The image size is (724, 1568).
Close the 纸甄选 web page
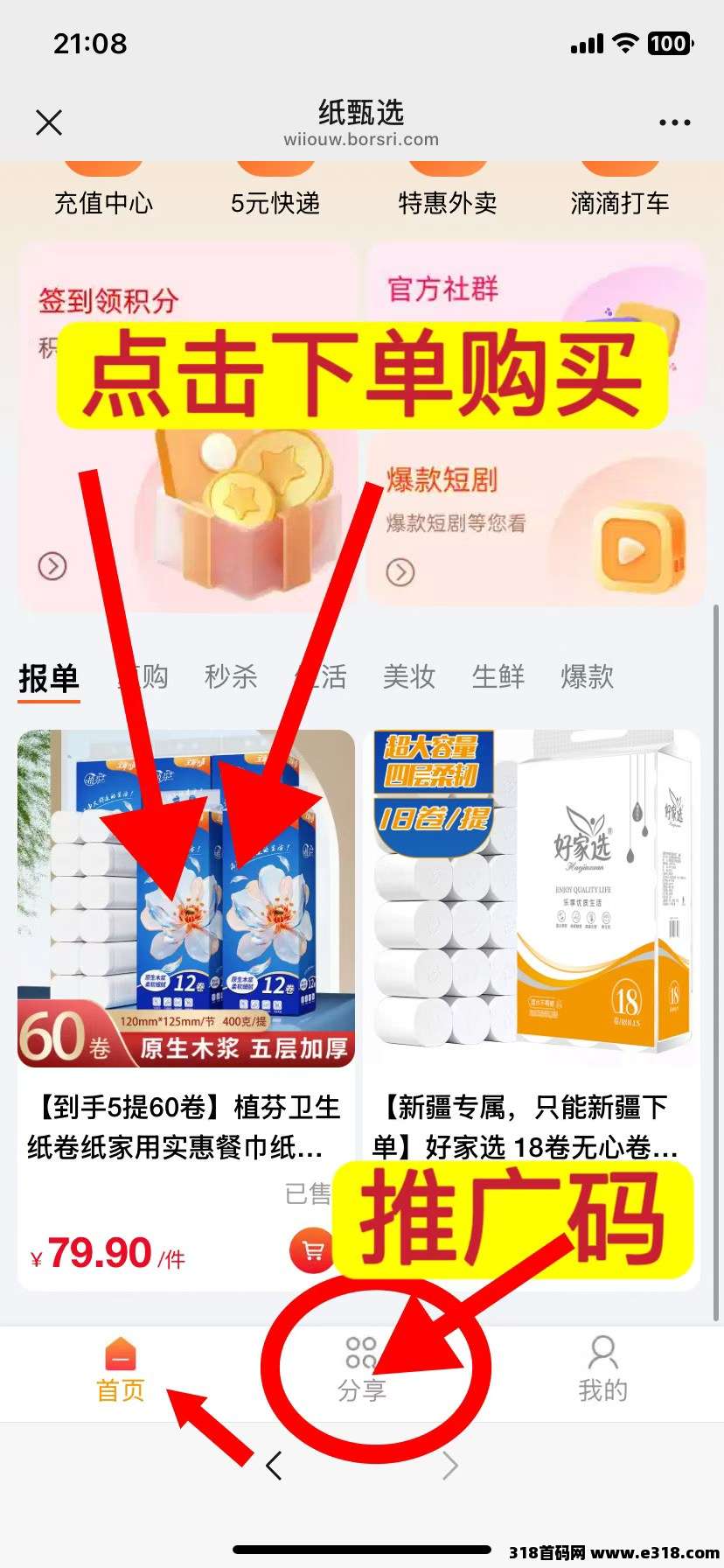pyautogui.click(x=49, y=122)
